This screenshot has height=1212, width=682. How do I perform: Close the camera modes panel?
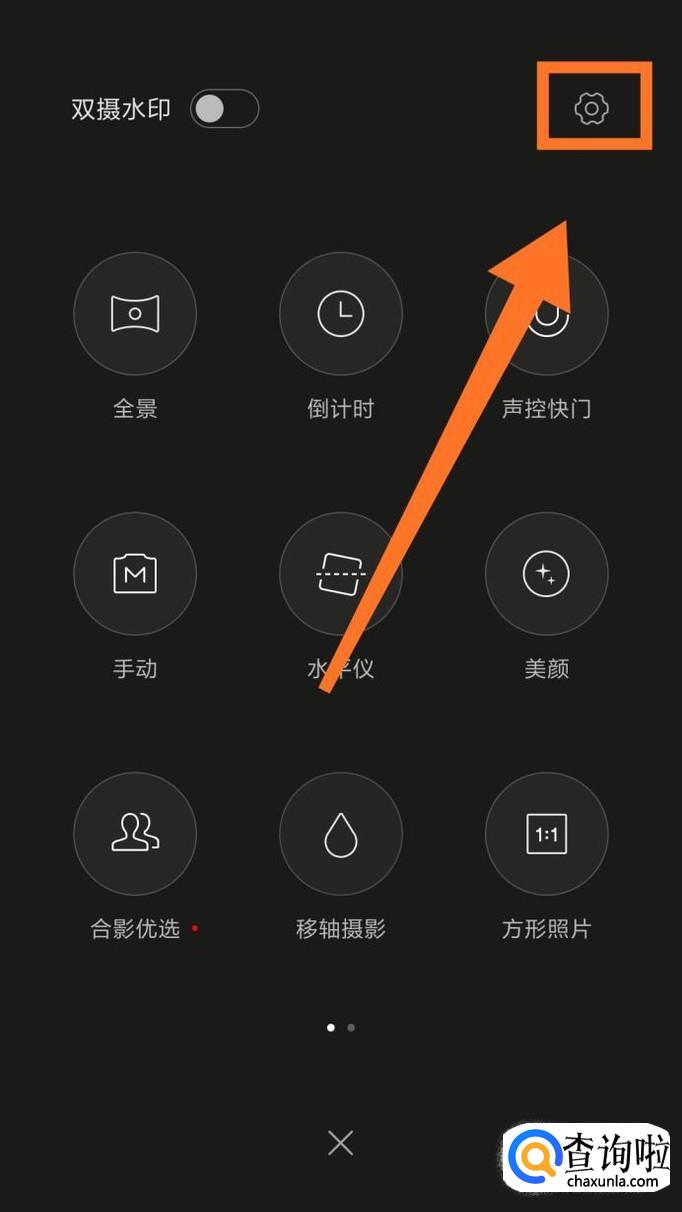pos(341,1143)
